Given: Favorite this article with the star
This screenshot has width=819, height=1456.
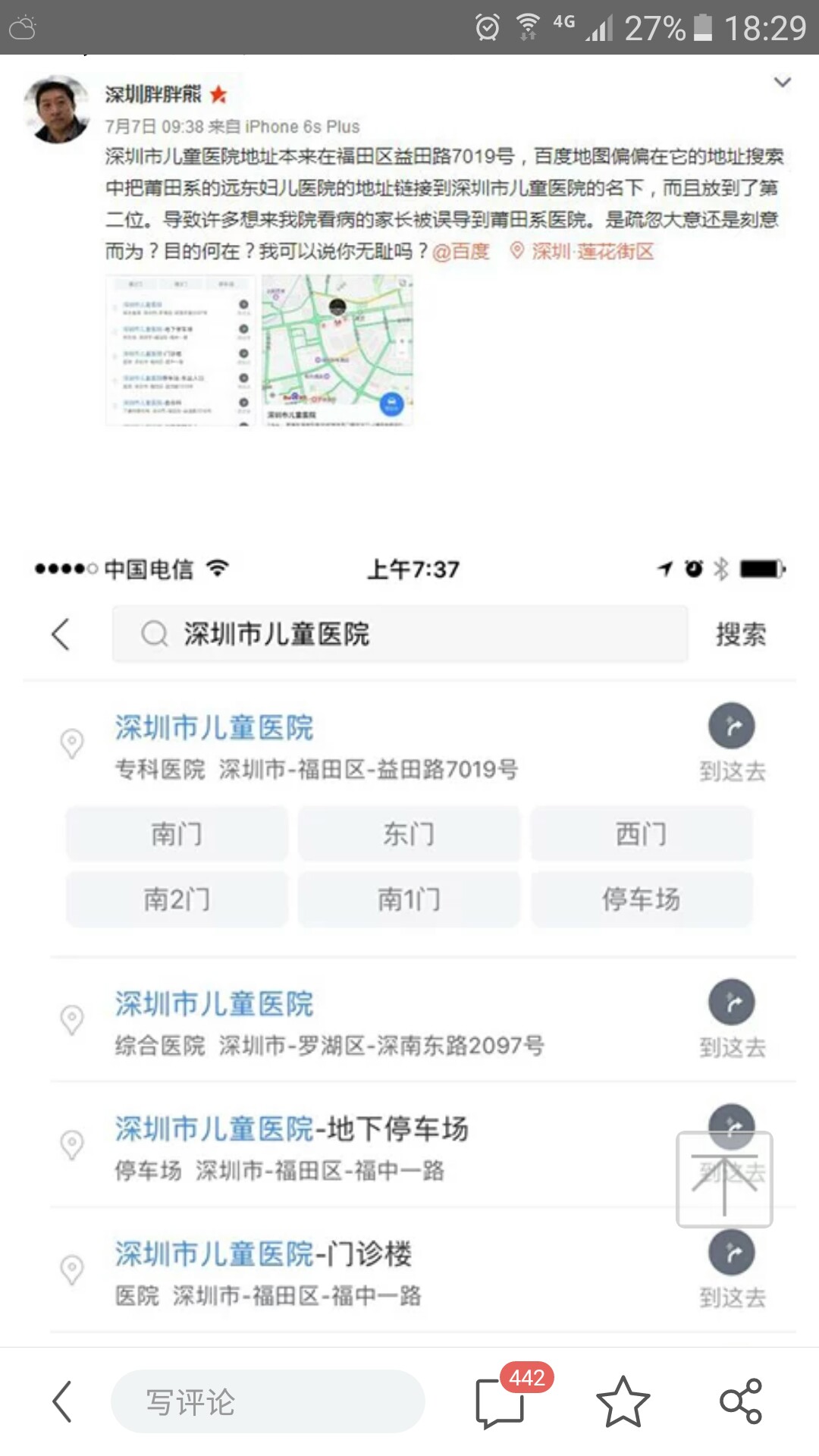Looking at the screenshot, I should pos(623,1401).
